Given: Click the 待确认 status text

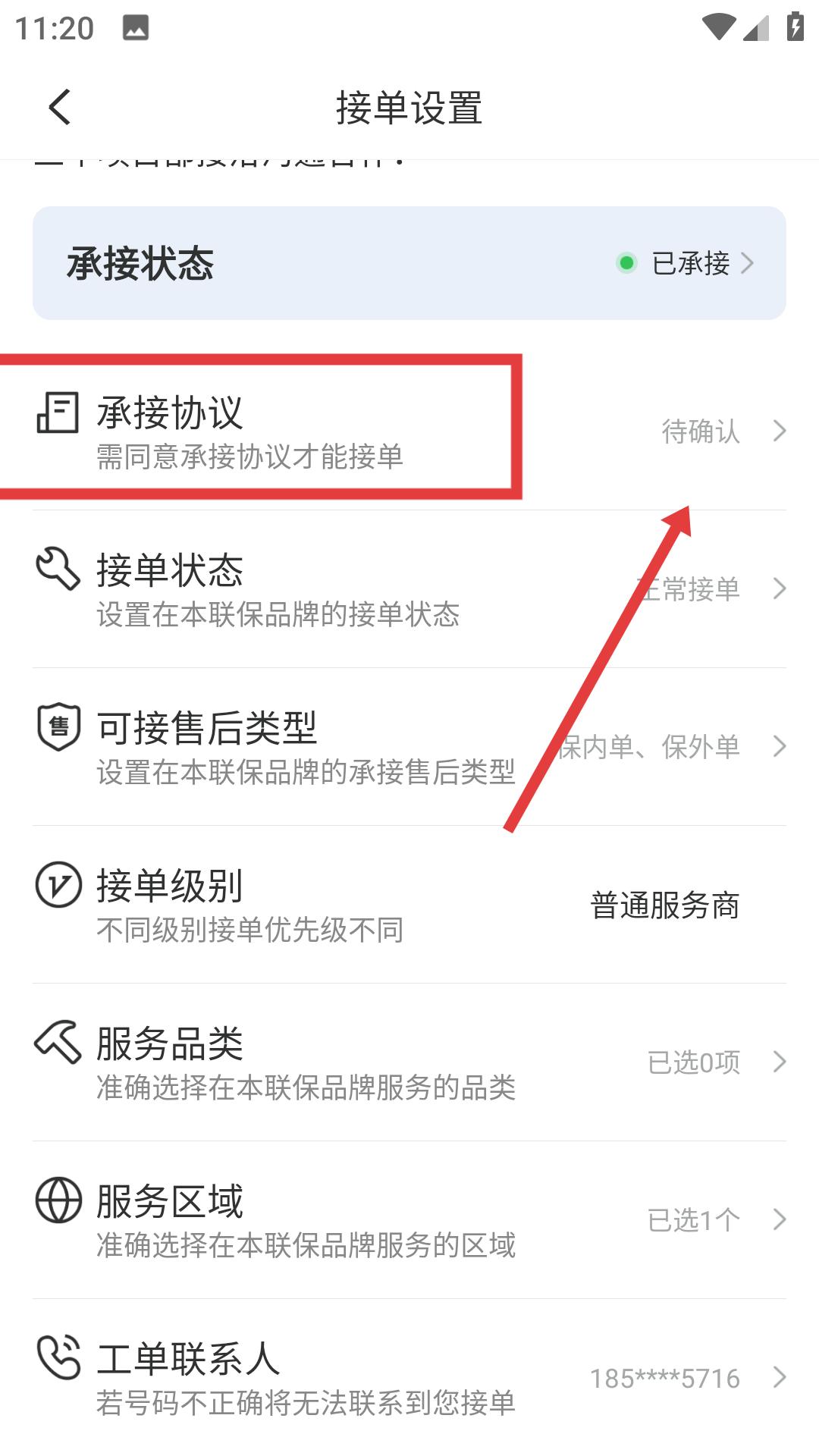Looking at the screenshot, I should coord(699,431).
